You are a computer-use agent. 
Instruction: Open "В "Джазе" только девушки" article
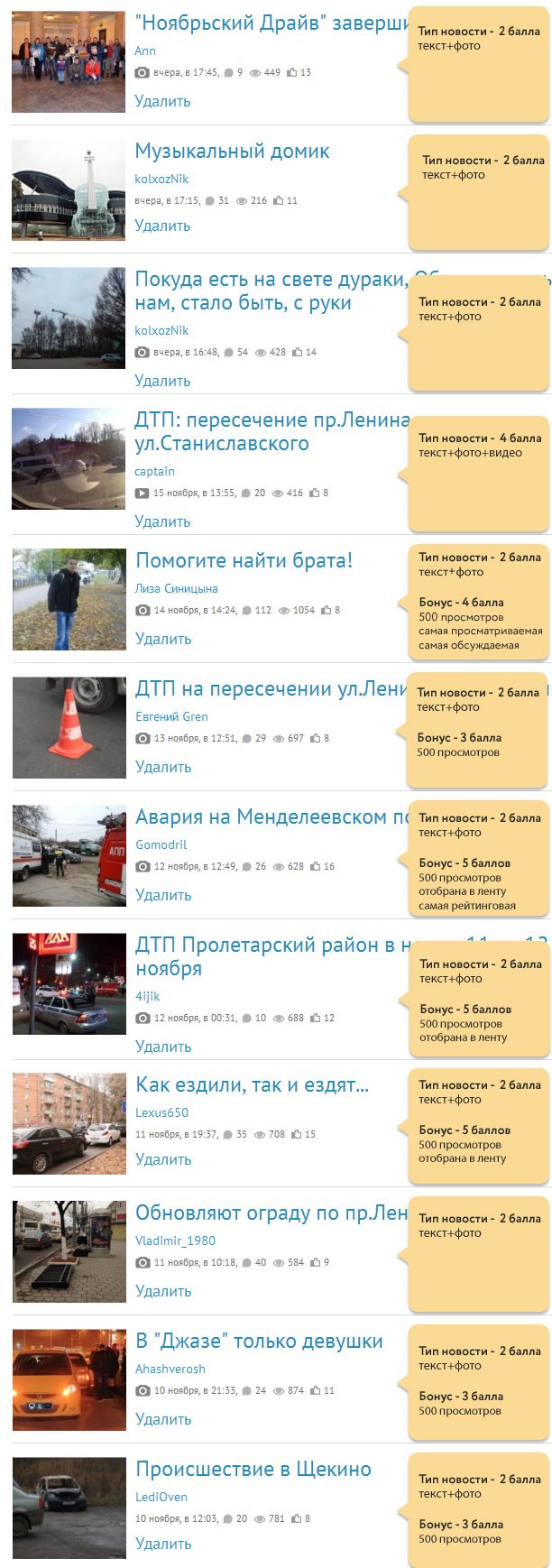pyautogui.click(x=259, y=1342)
